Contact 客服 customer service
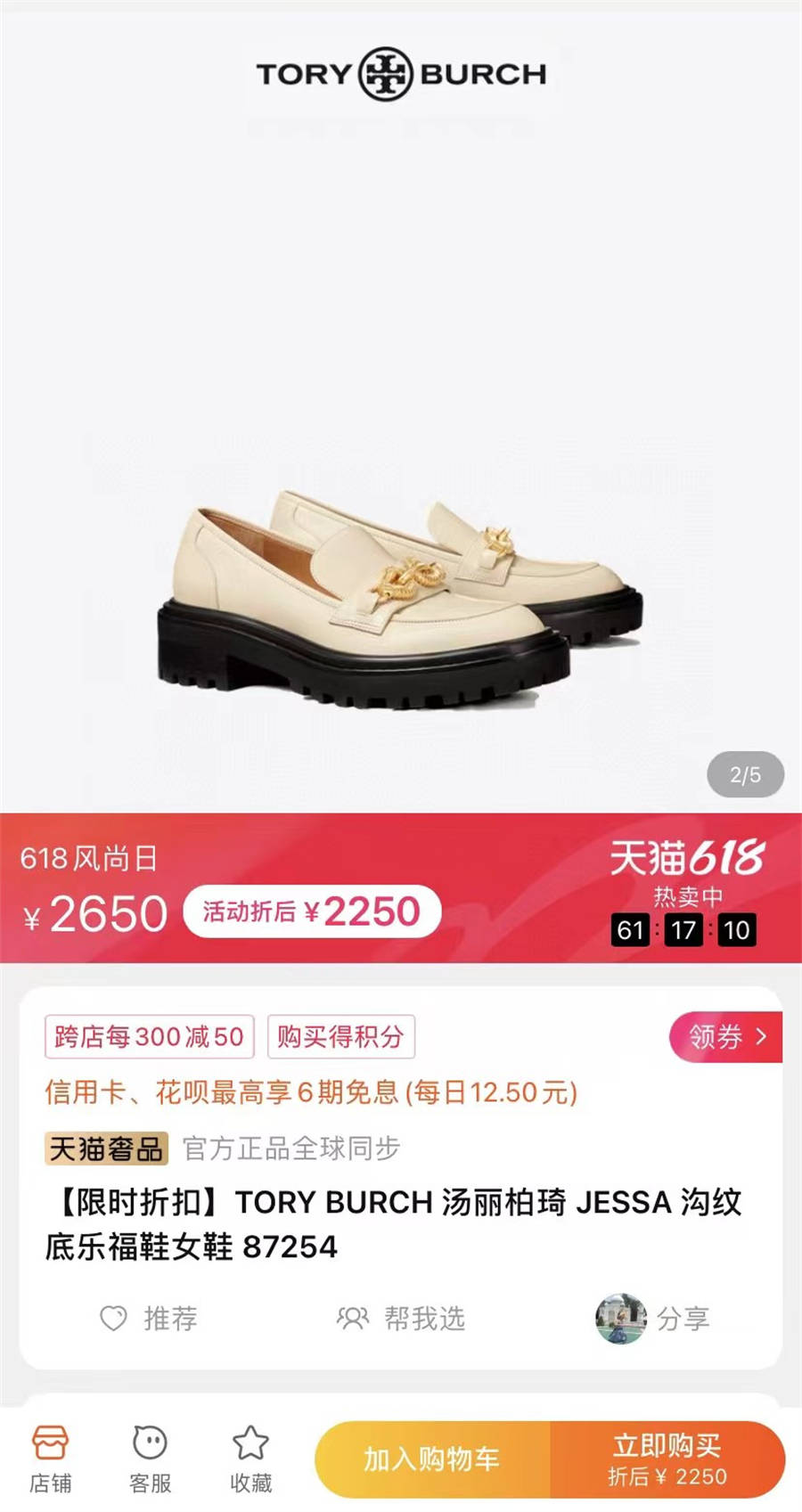 pyautogui.click(x=150, y=1459)
